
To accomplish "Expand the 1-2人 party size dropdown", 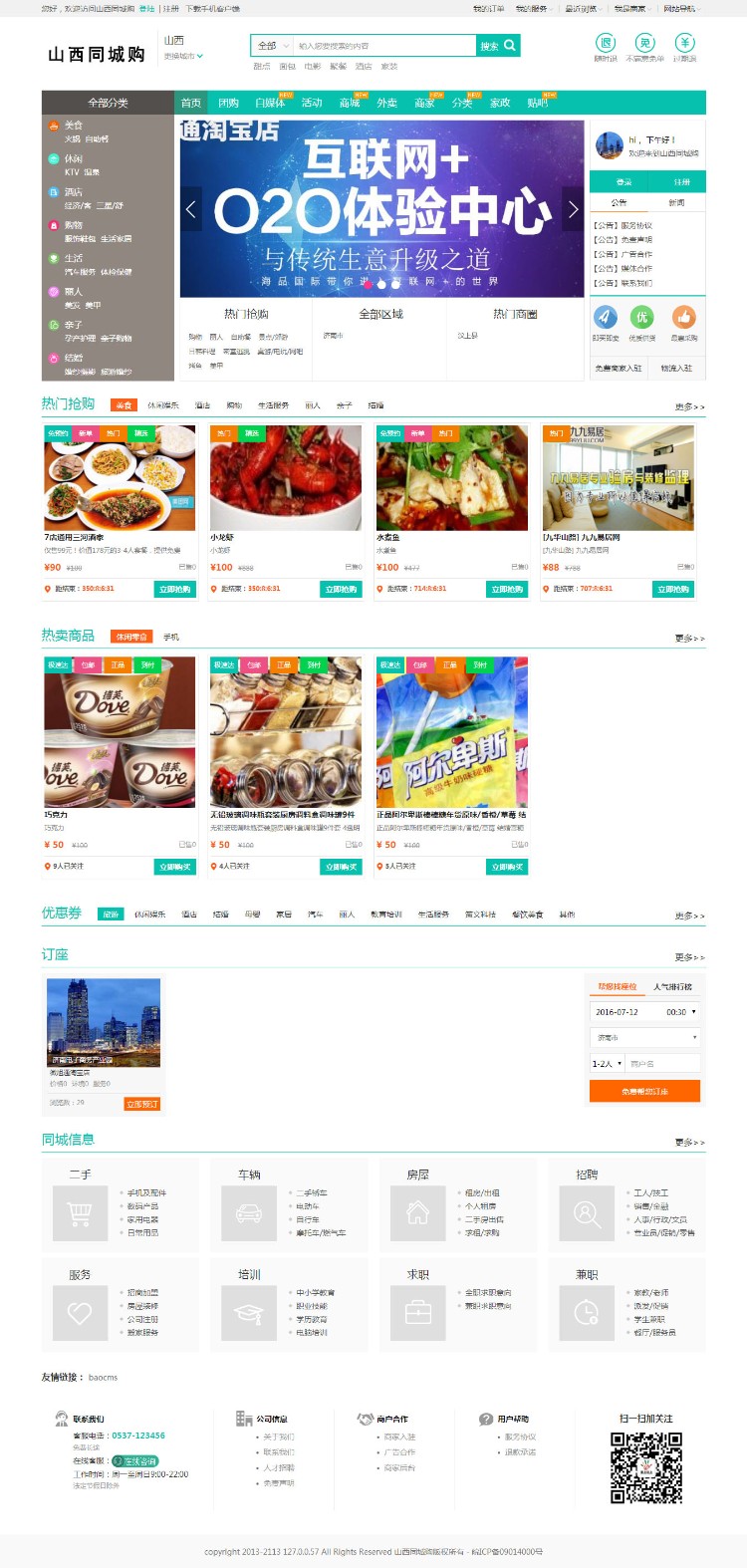I will [x=607, y=1063].
